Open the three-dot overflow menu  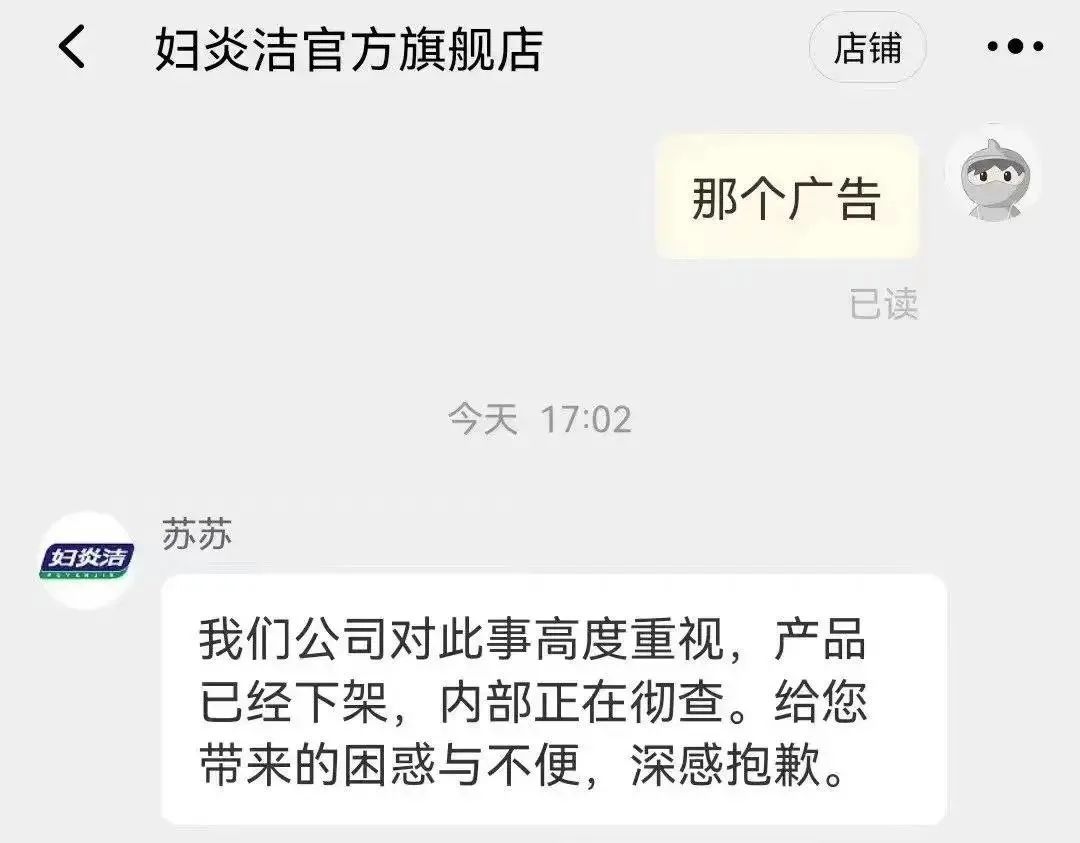click(x=1015, y=47)
